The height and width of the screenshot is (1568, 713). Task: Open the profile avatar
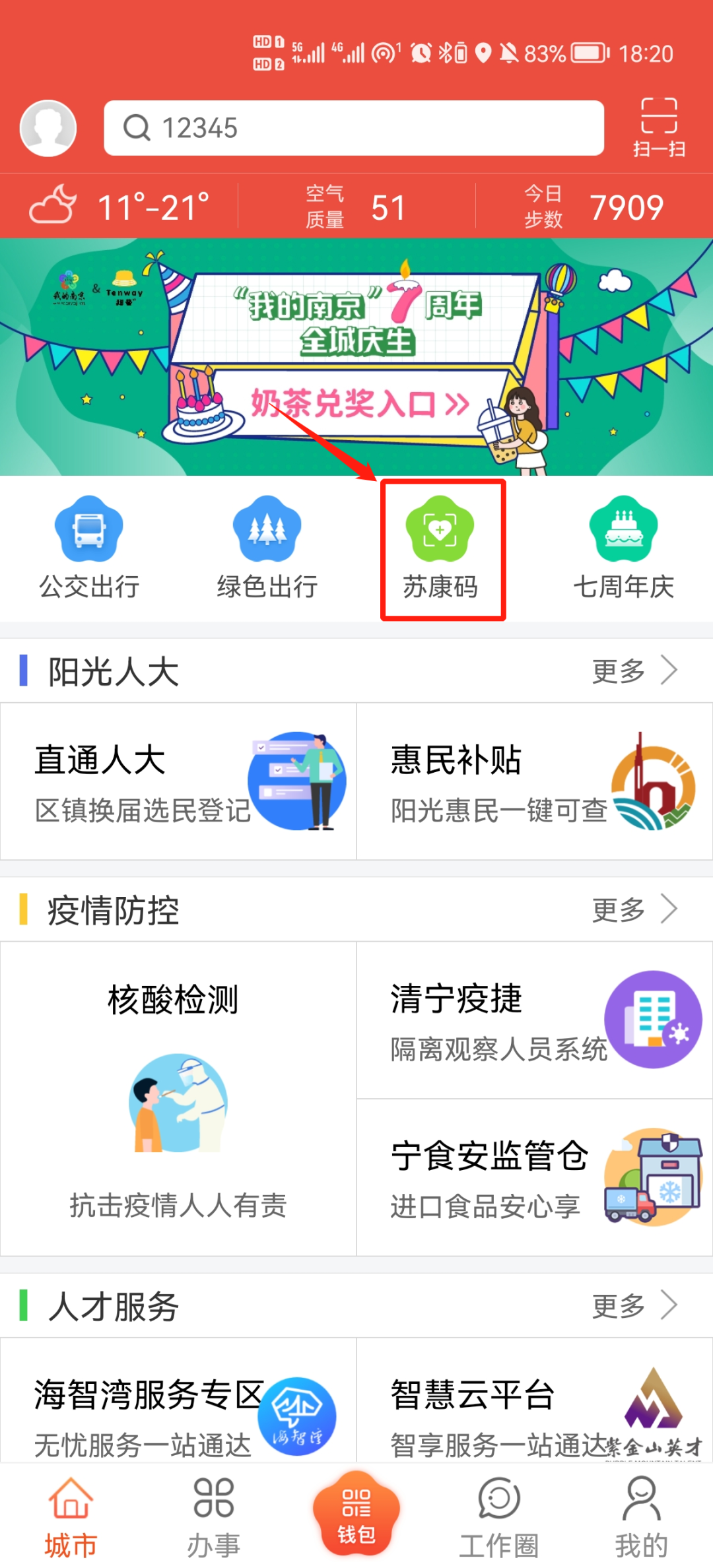[x=48, y=129]
